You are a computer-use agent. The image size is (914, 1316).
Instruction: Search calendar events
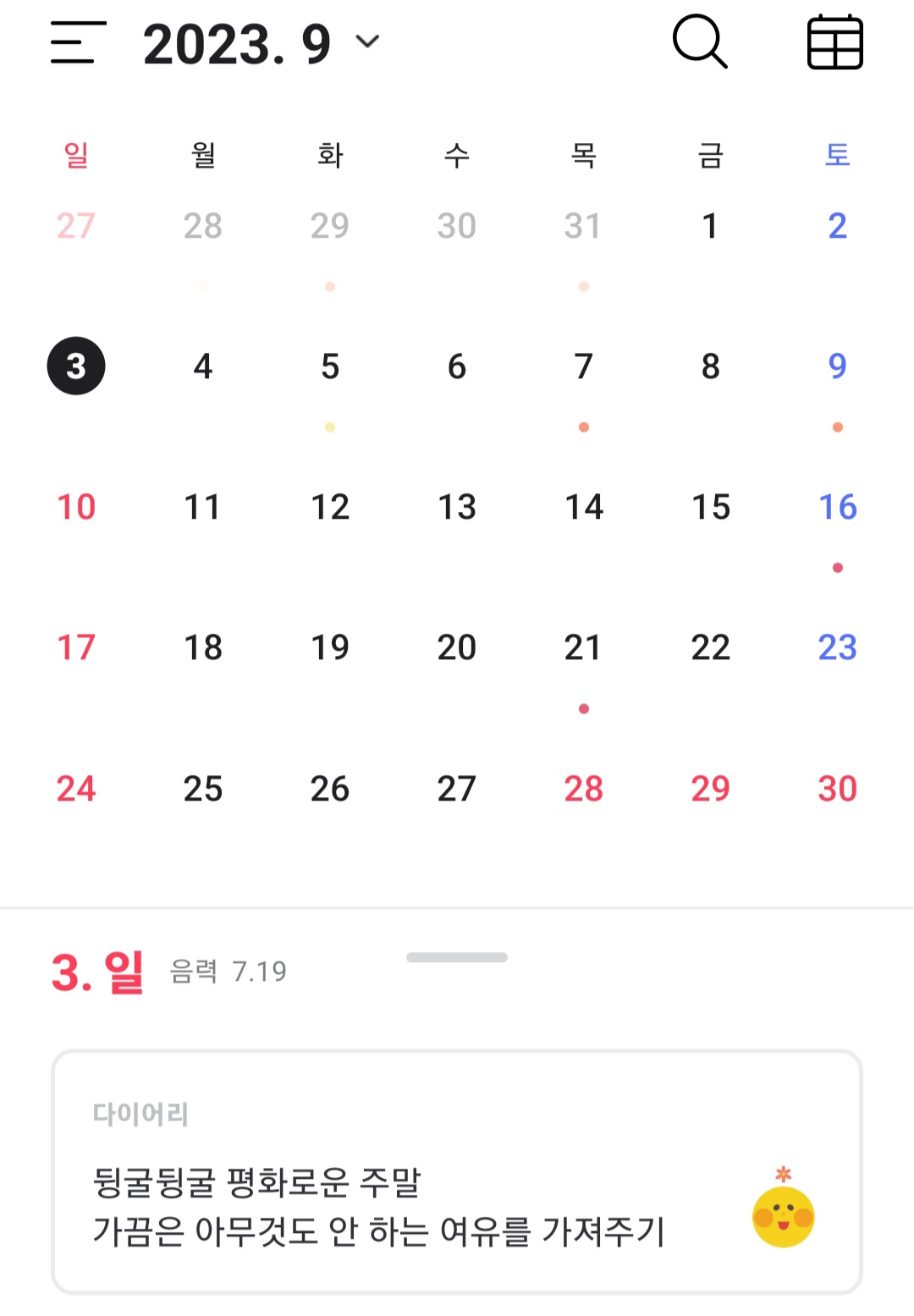pyautogui.click(x=699, y=42)
